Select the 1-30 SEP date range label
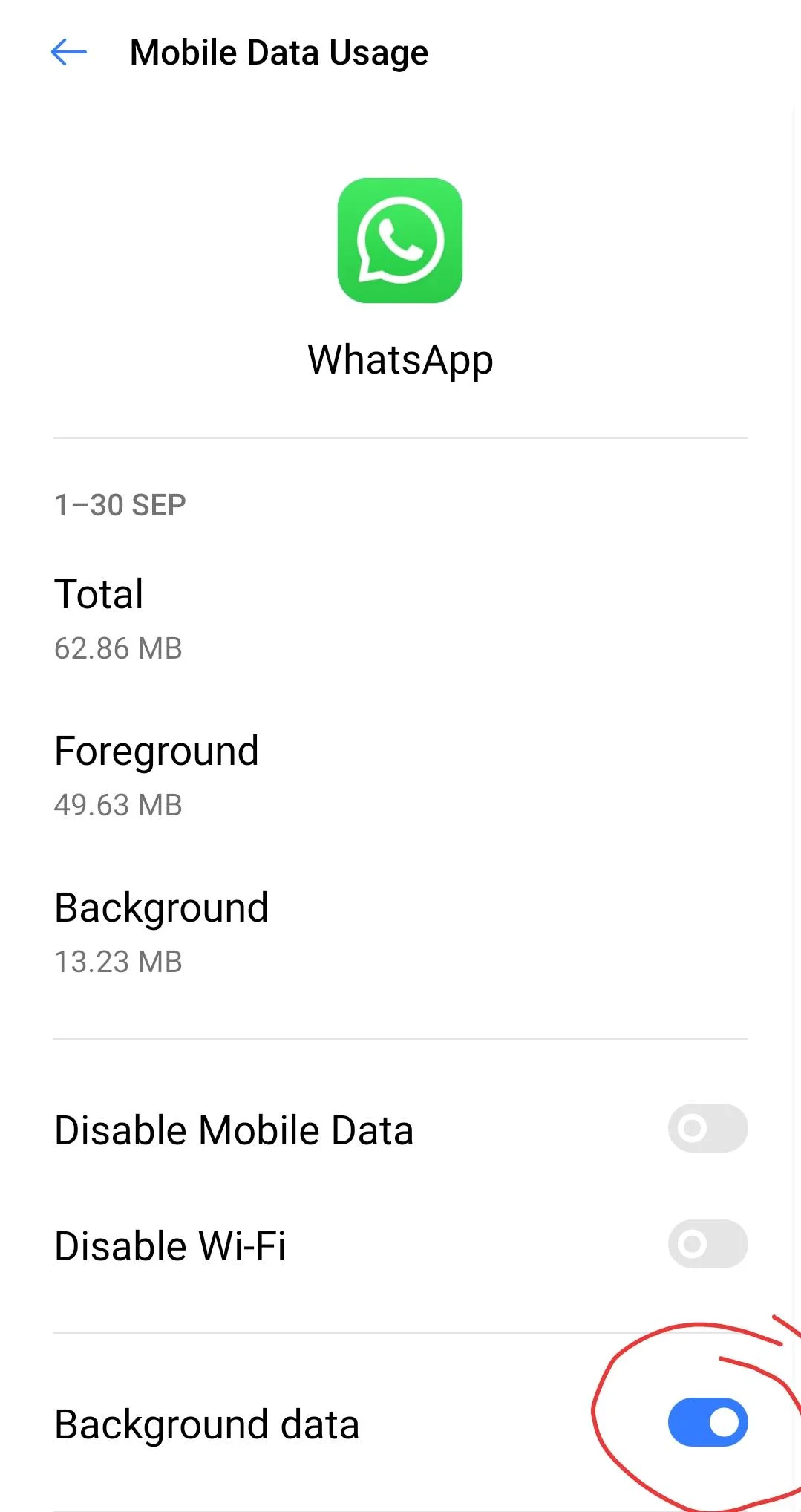 tap(120, 504)
